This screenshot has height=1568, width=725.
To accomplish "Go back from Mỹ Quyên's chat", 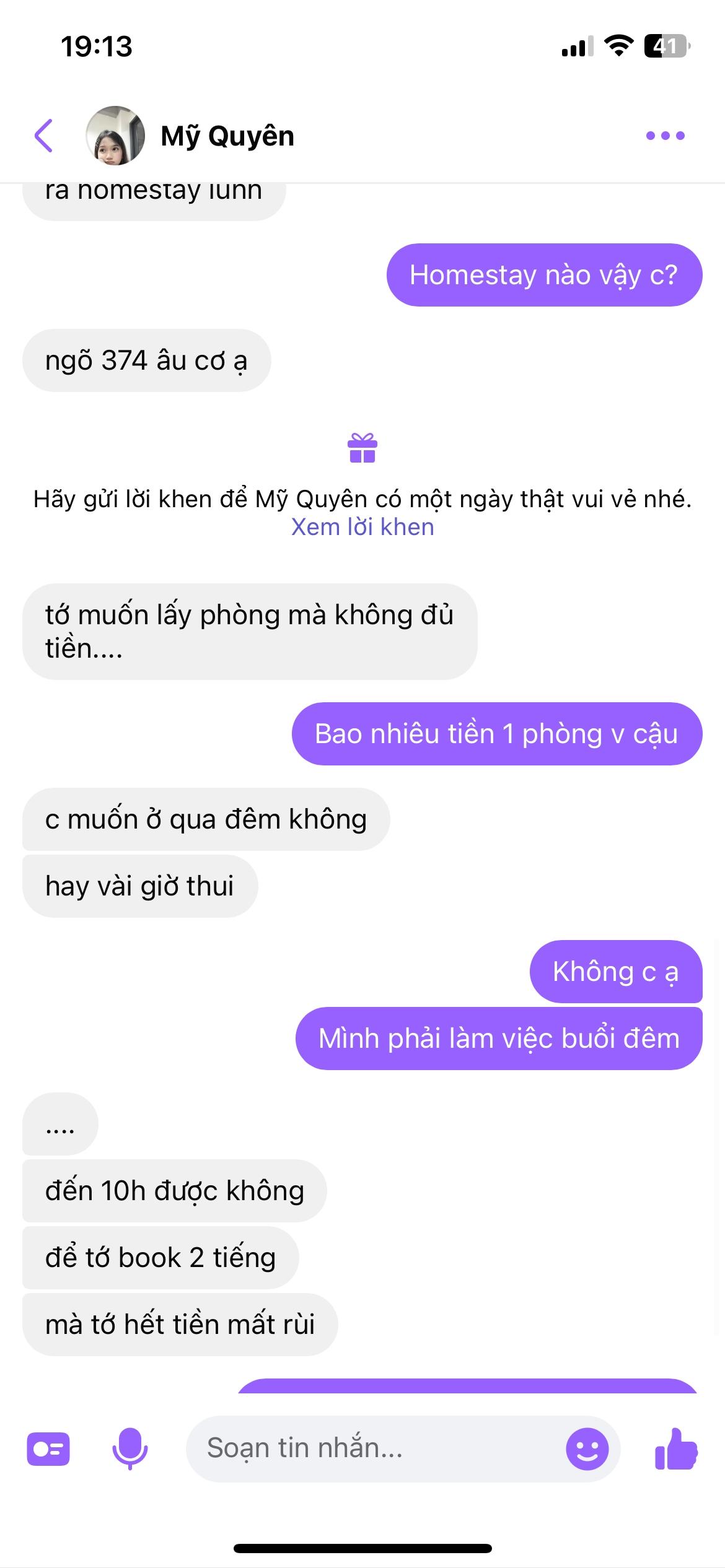I will [x=43, y=136].
